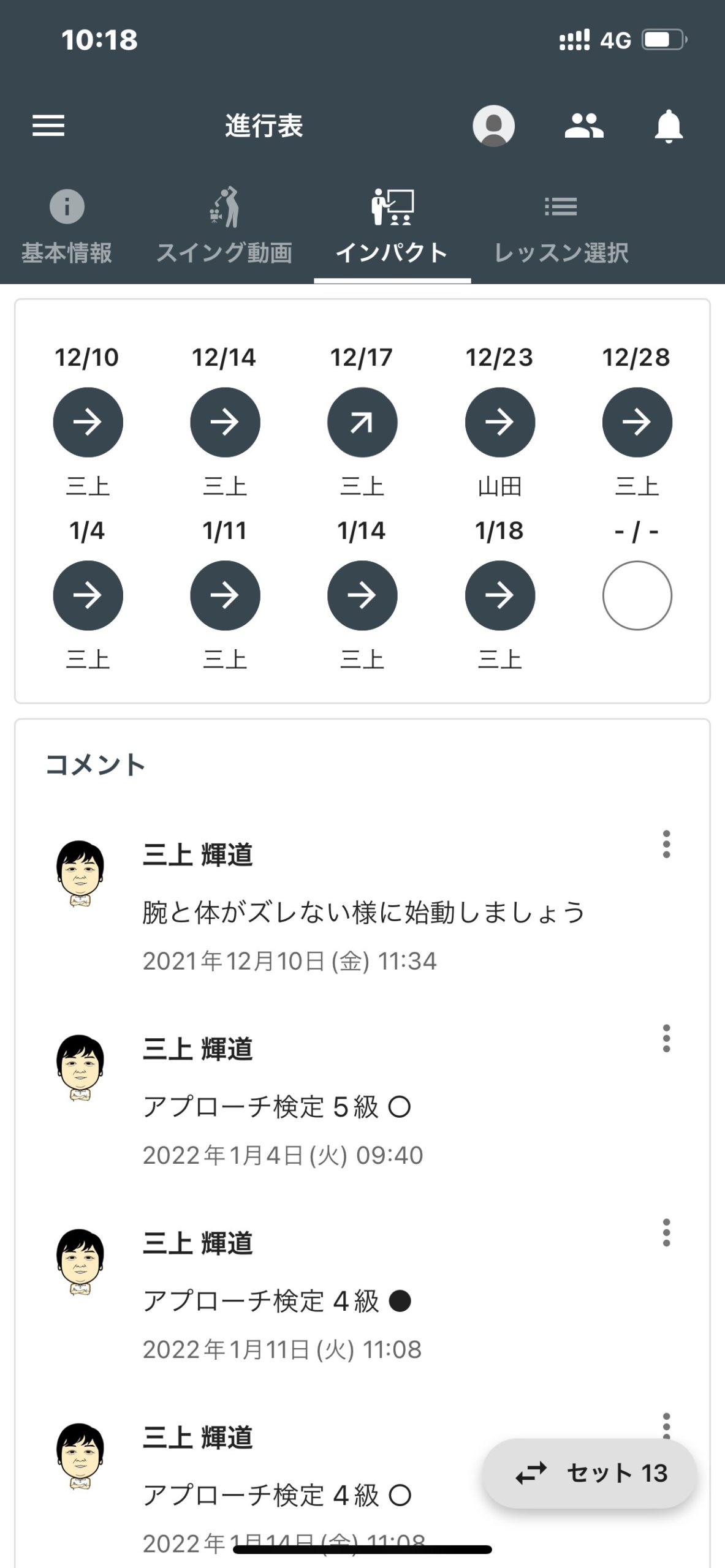Viewport: 725px width, 1568px height.
Task: Select the 12/17 diagonal arrow circle
Action: [362, 422]
